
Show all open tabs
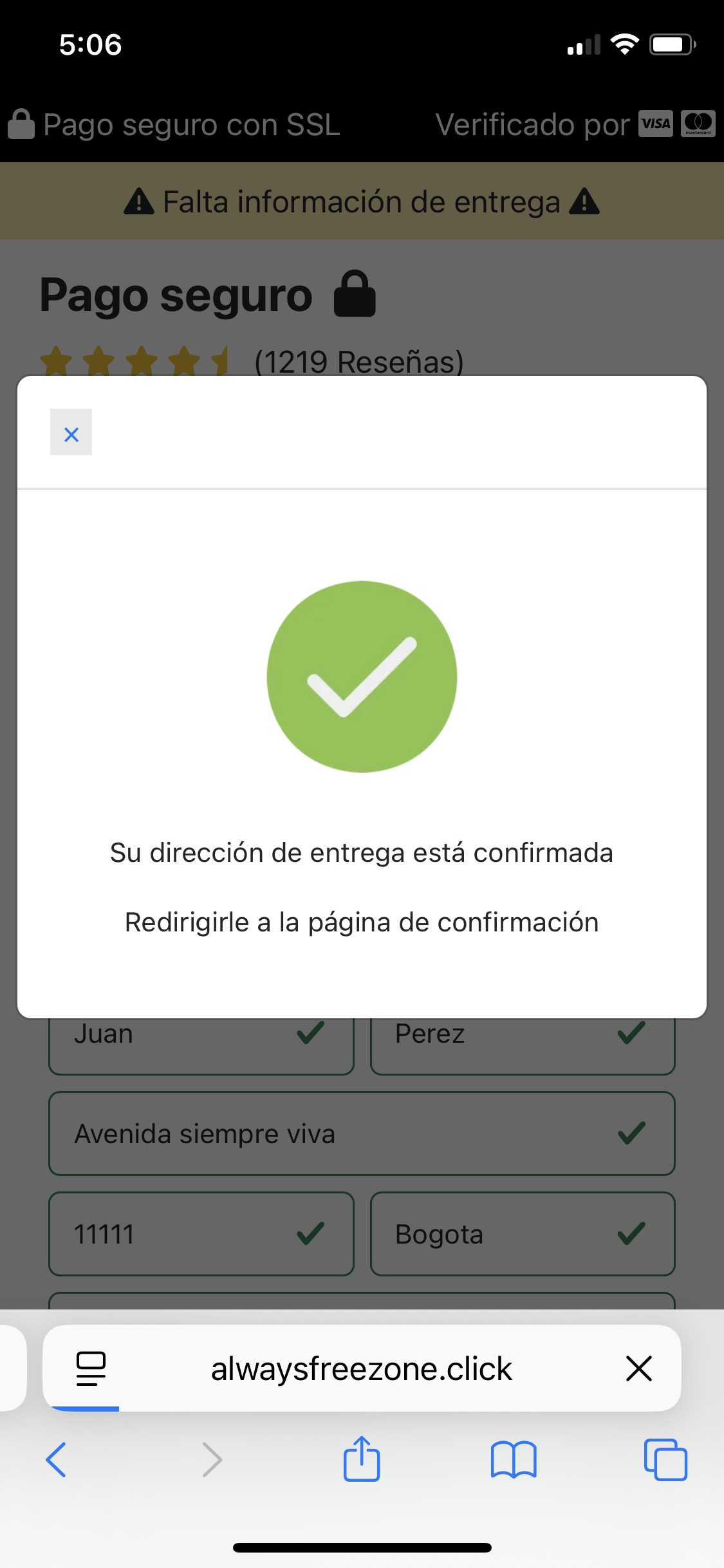(x=665, y=1459)
